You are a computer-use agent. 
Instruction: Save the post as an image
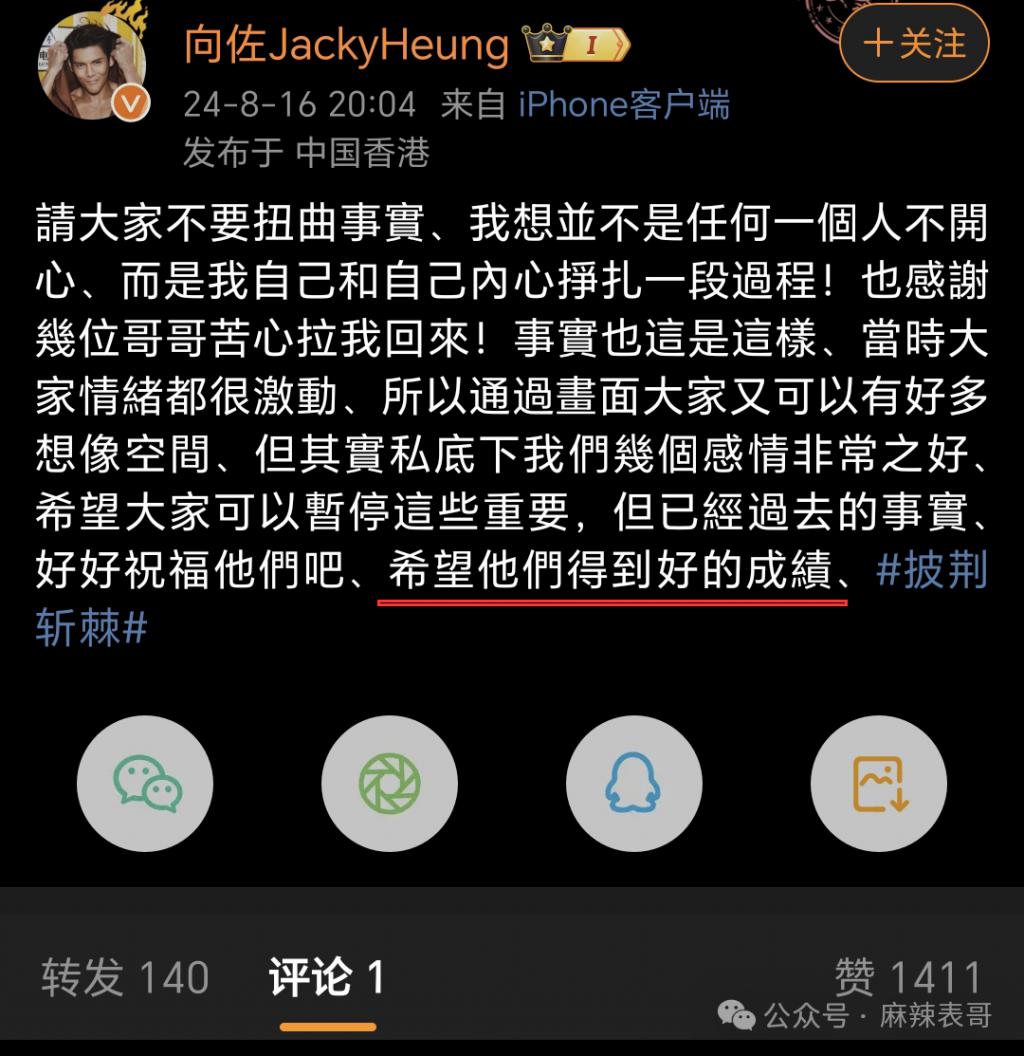point(878,783)
